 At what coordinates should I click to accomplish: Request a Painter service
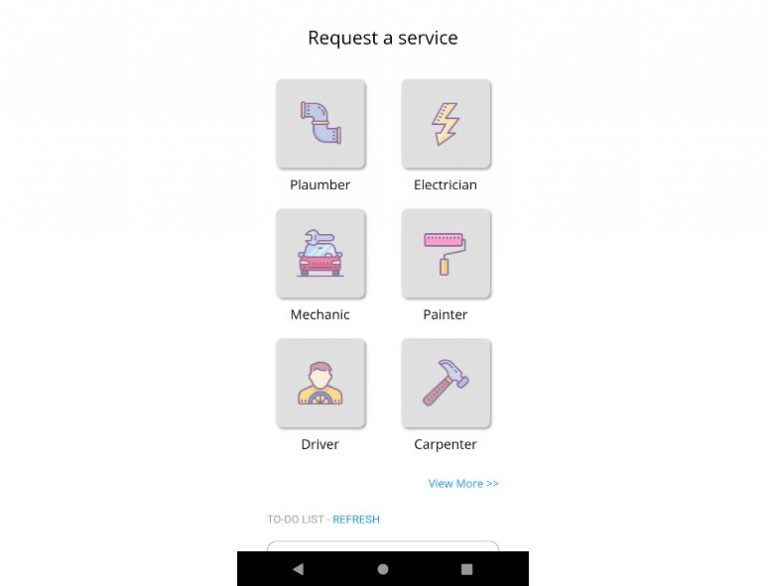(446, 254)
